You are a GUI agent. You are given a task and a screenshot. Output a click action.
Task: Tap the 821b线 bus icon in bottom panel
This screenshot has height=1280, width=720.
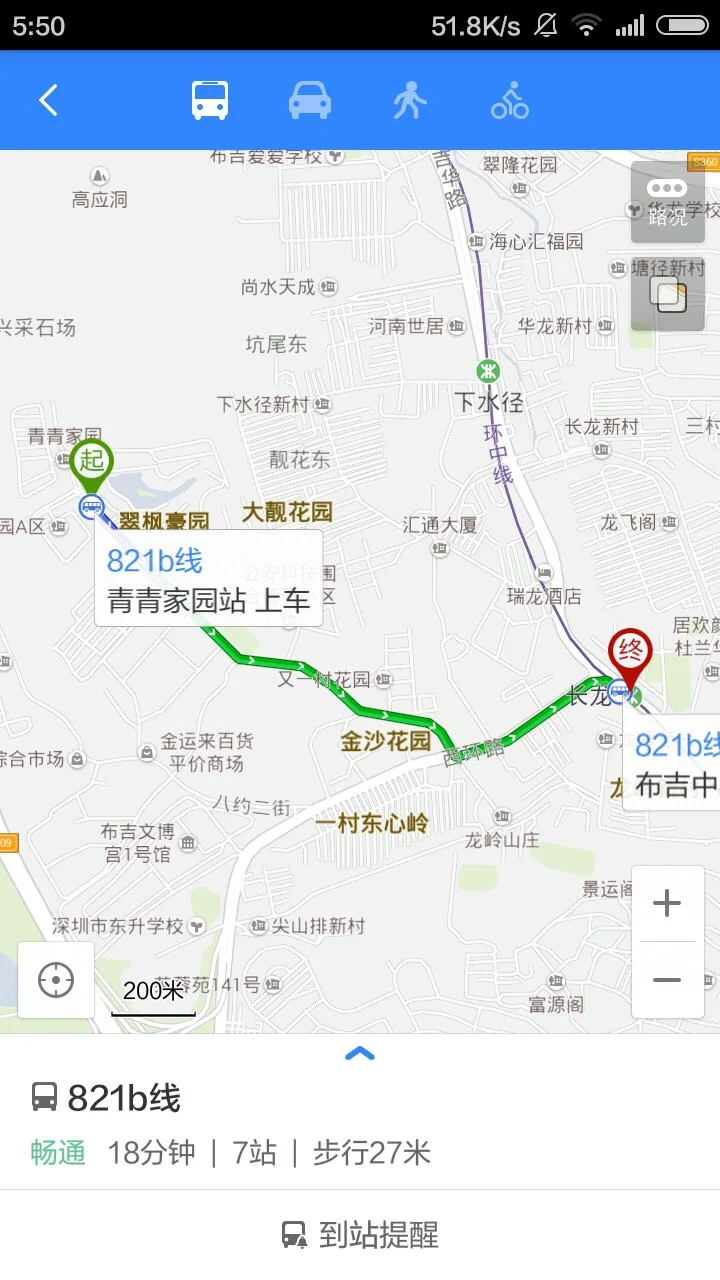(42, 1099)
